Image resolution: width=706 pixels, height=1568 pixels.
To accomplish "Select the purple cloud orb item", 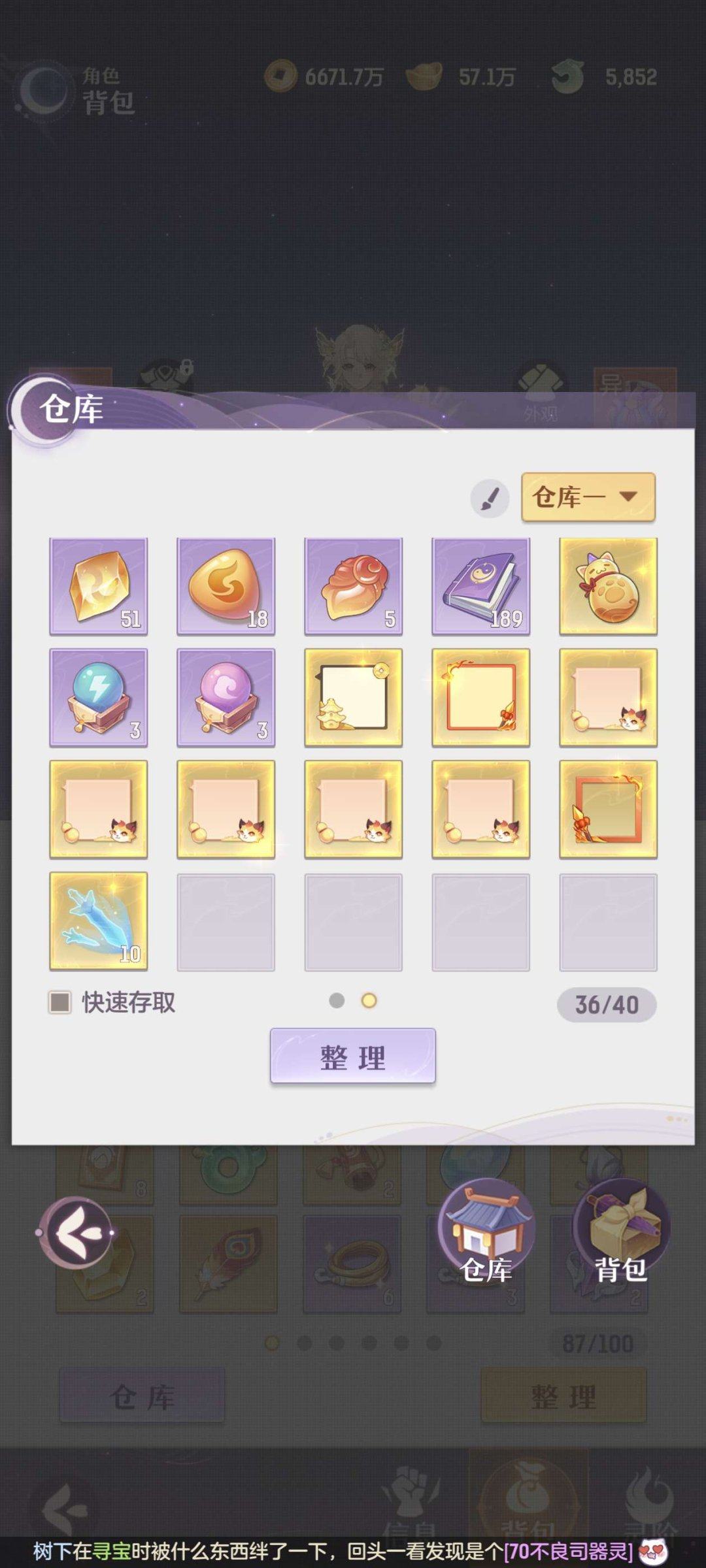I will pos(226,697).
